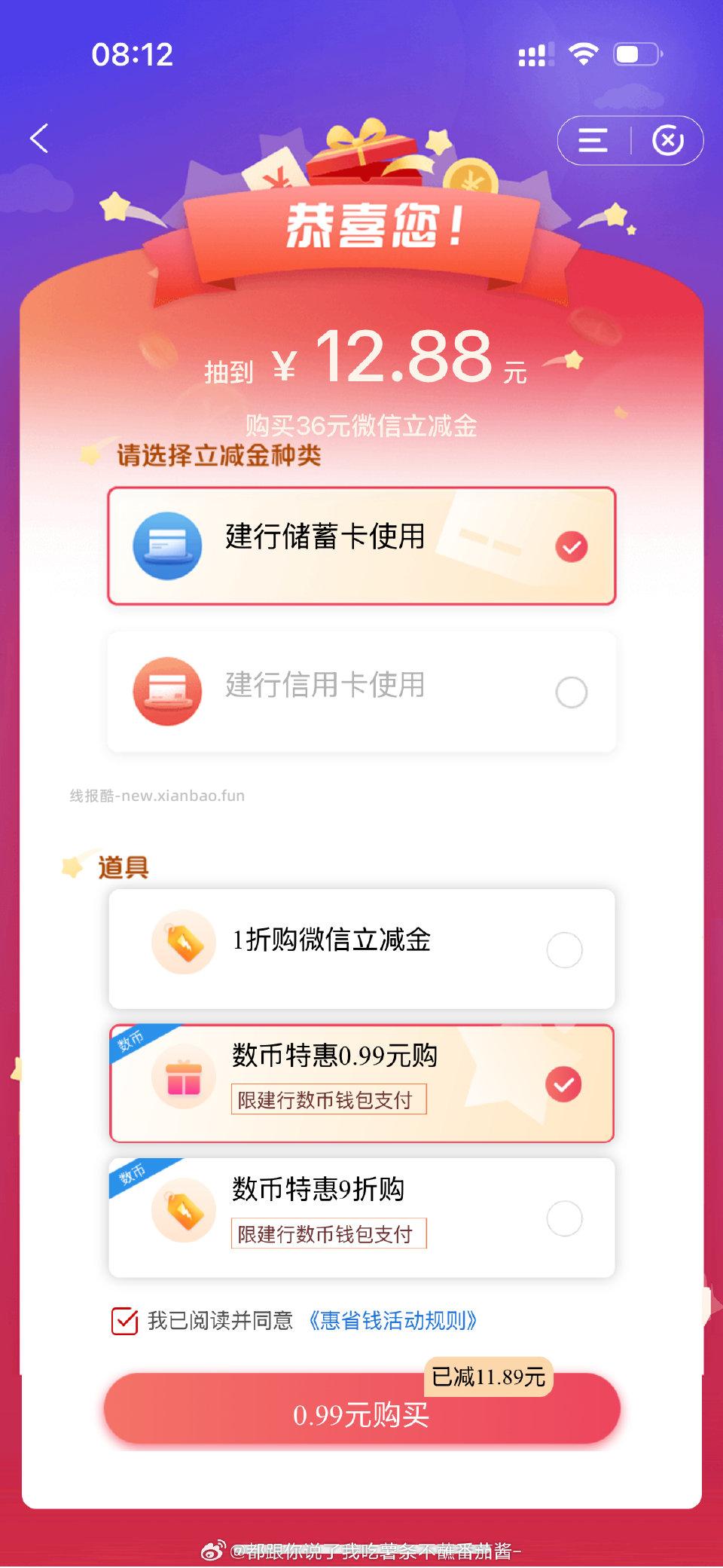The image size is (723, 1568).
Task: Click the orange credit card icon
Action: pos(168,690)
